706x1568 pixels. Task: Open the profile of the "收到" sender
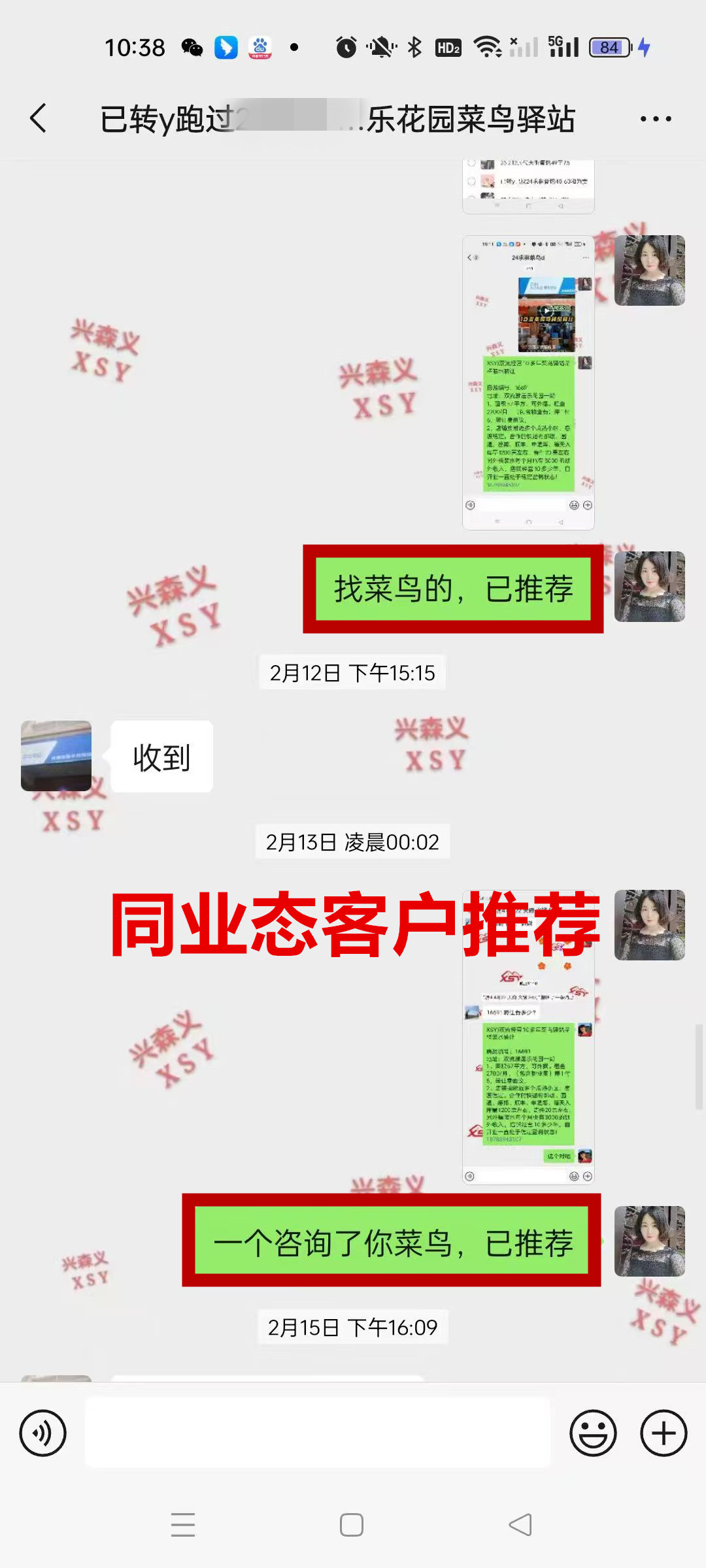click(x=56, y=756)
